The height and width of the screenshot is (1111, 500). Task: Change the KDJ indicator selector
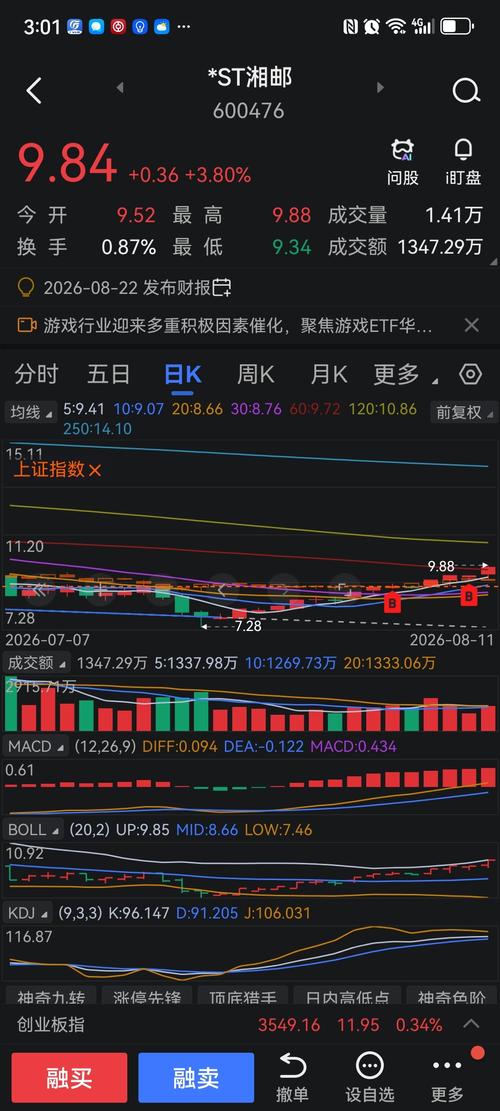tap(29, 913)
